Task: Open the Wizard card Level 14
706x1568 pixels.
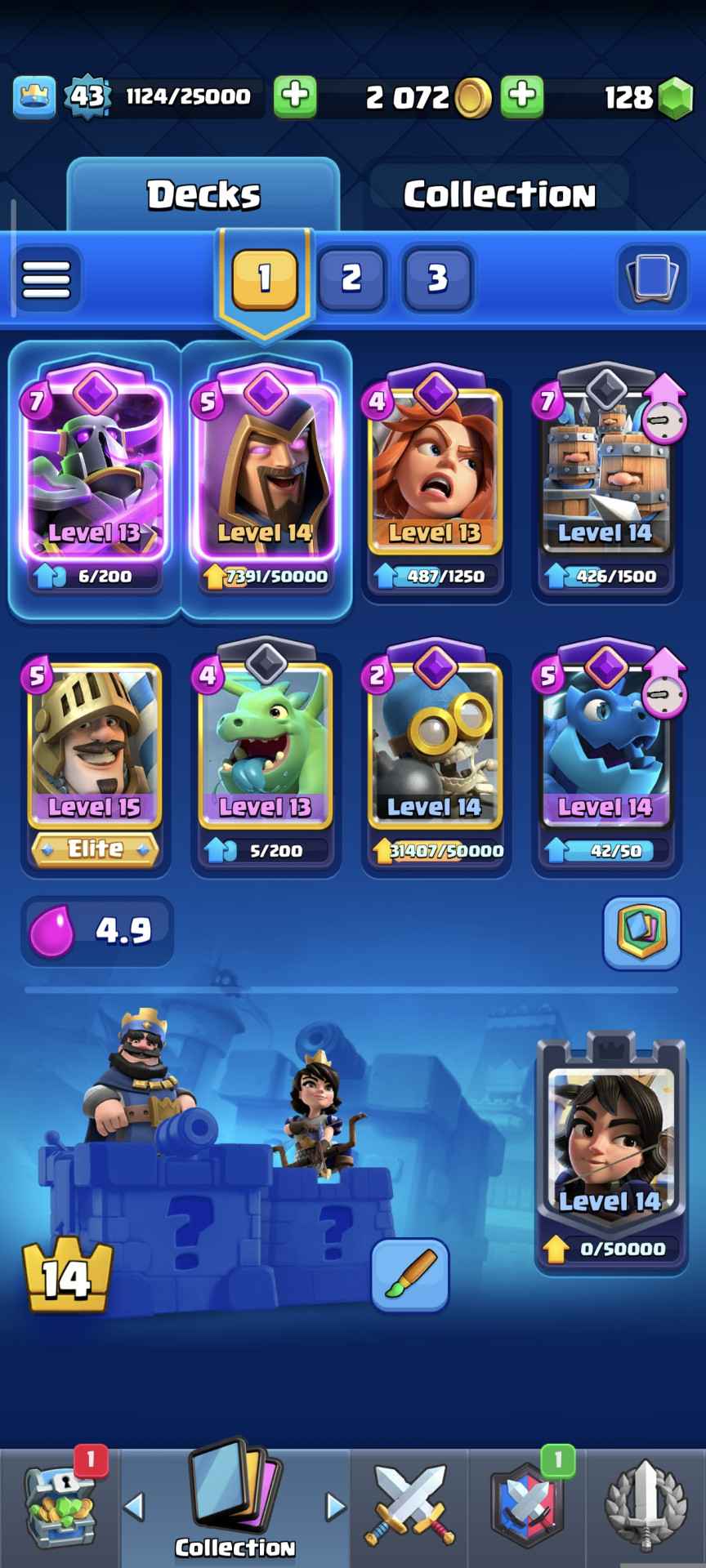Action: pos(265,474)
